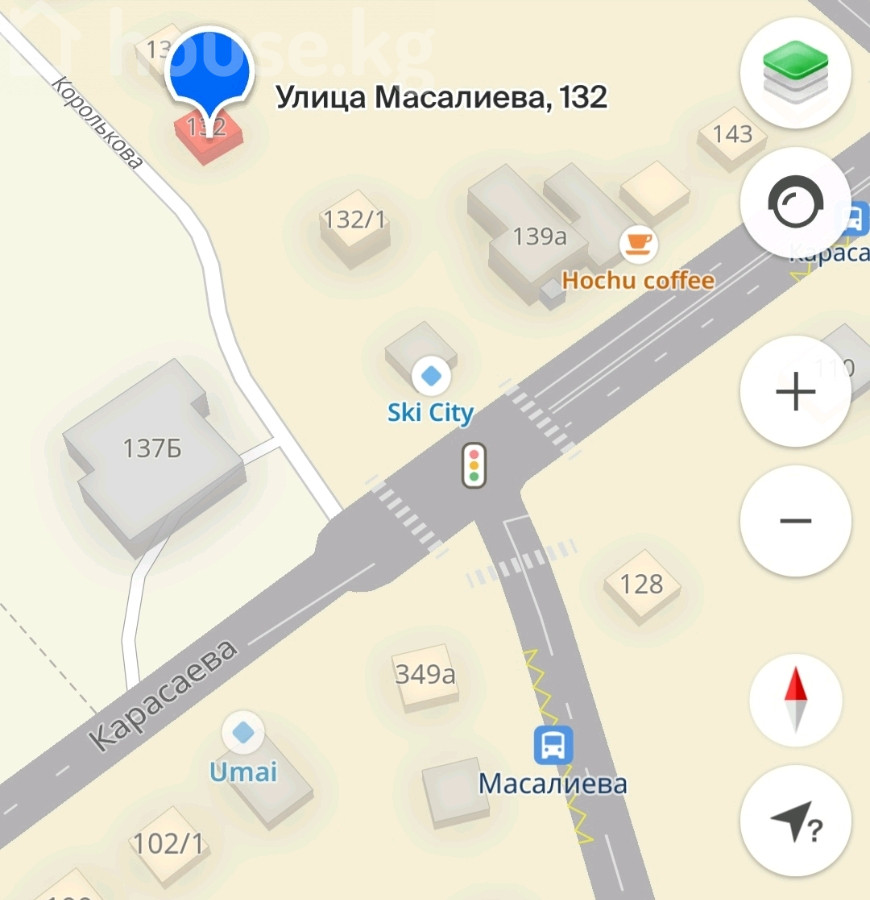Zoom out with the minus button
The image size is (870, 900).
pos(795,521)
